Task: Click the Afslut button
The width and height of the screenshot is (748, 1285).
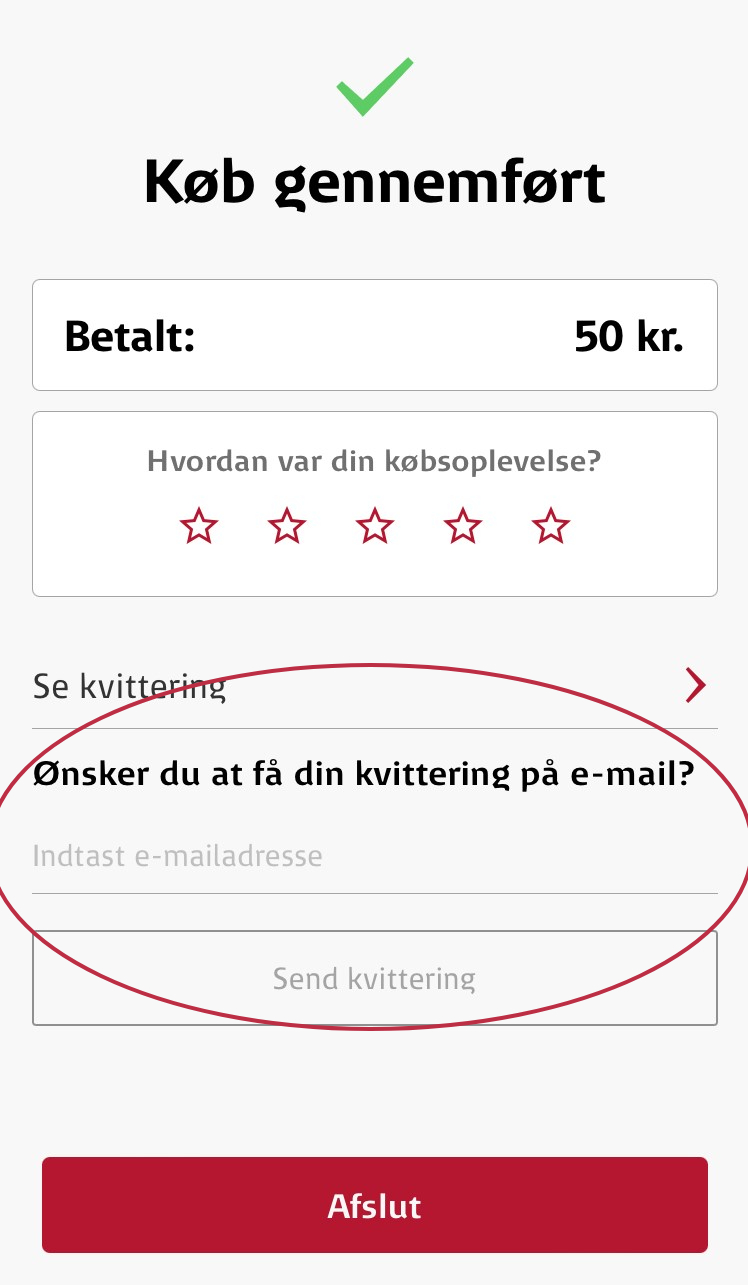Action: coord(374,1206)
